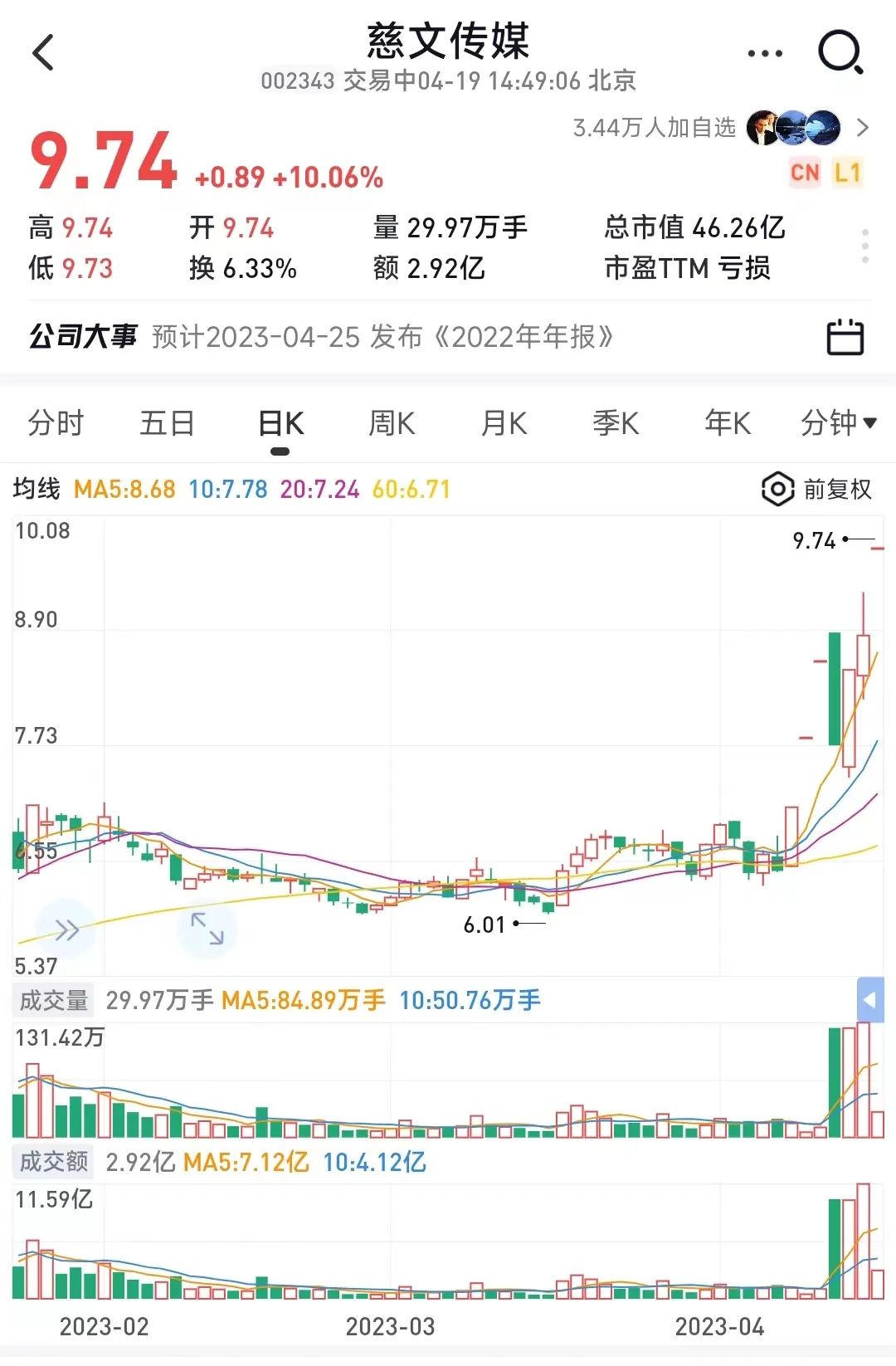Open the 前复权 adjustment setting
Screen dimensions: 896x1366
[817, 490]
